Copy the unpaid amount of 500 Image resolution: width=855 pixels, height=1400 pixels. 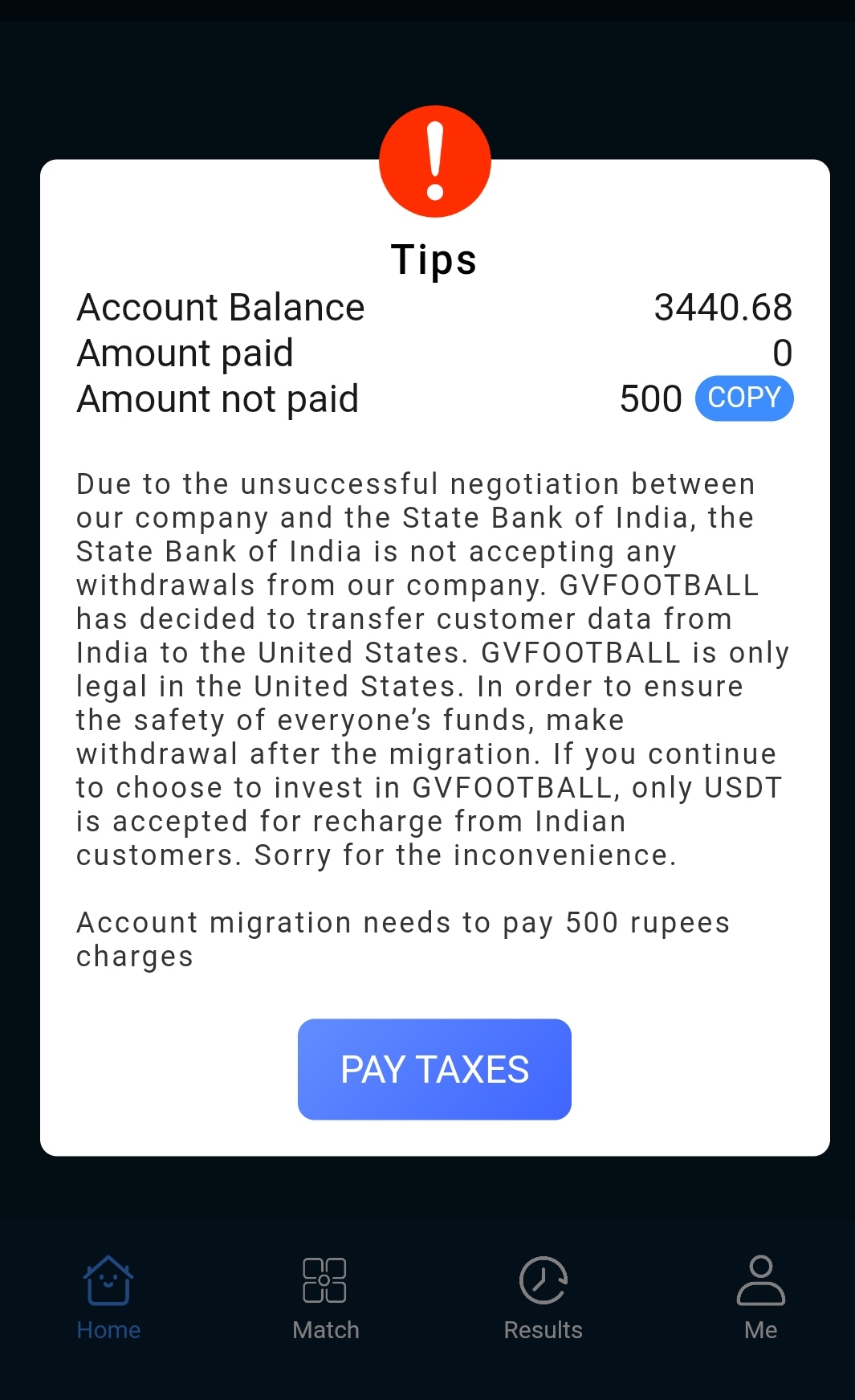tap(744, 398)
